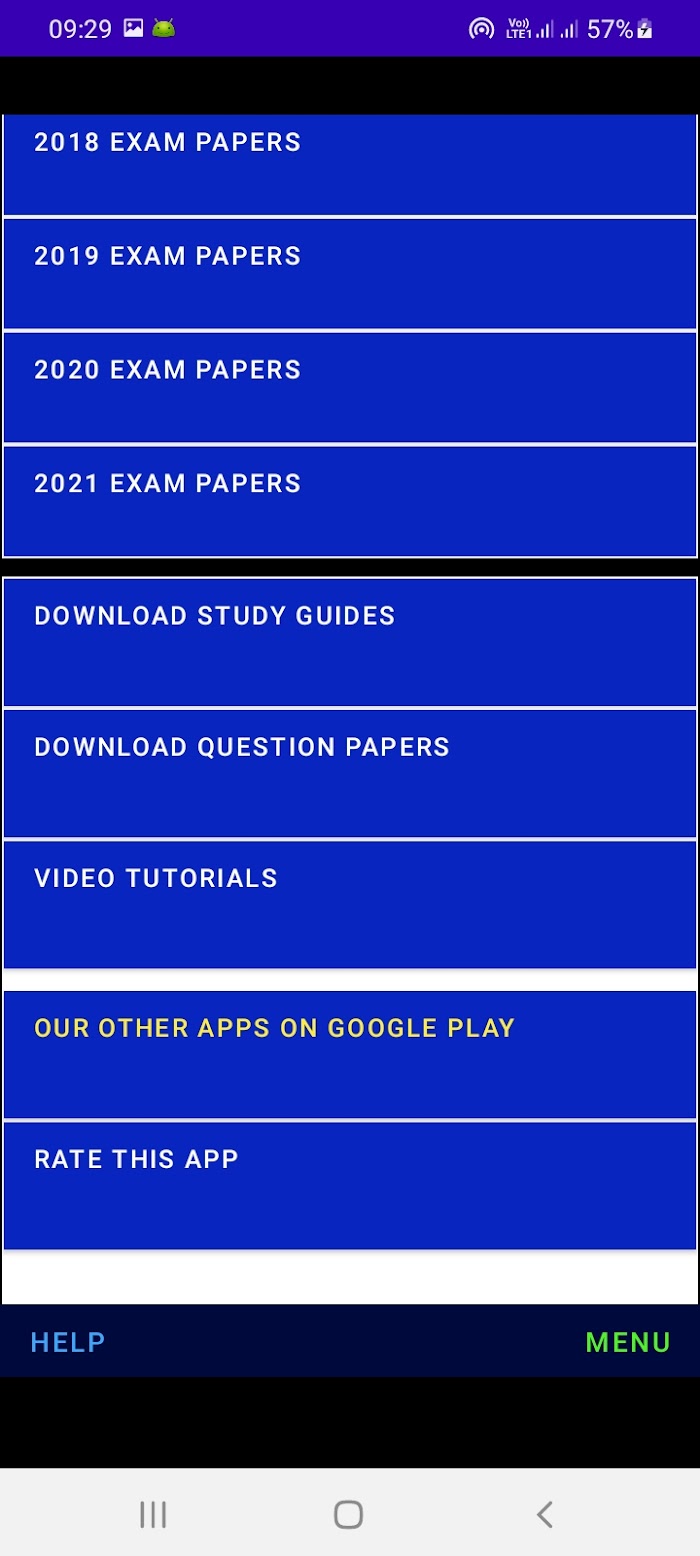View 2021 Exam Papers

click(x=350, y=501)
